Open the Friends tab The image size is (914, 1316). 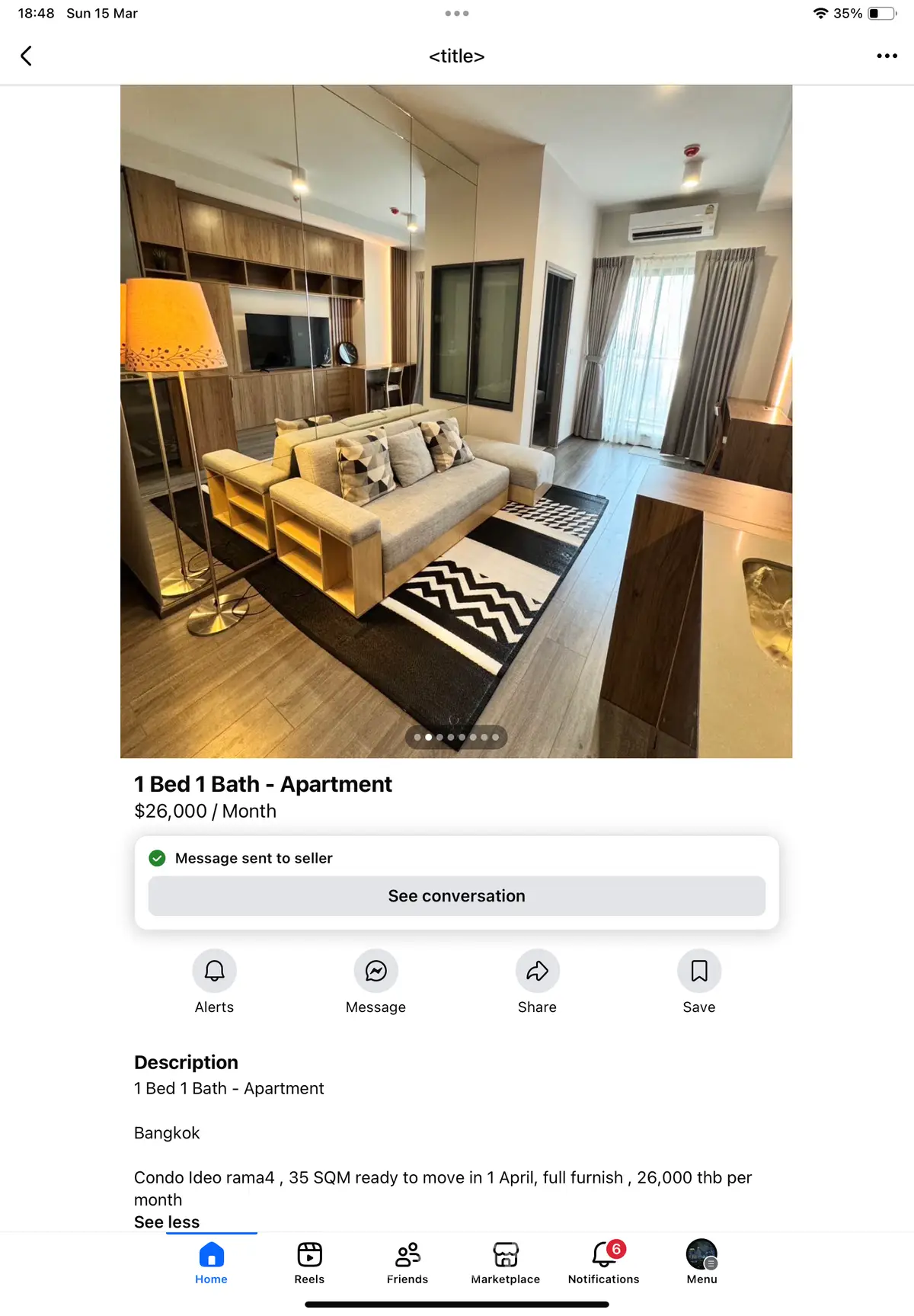(407, 1263)
